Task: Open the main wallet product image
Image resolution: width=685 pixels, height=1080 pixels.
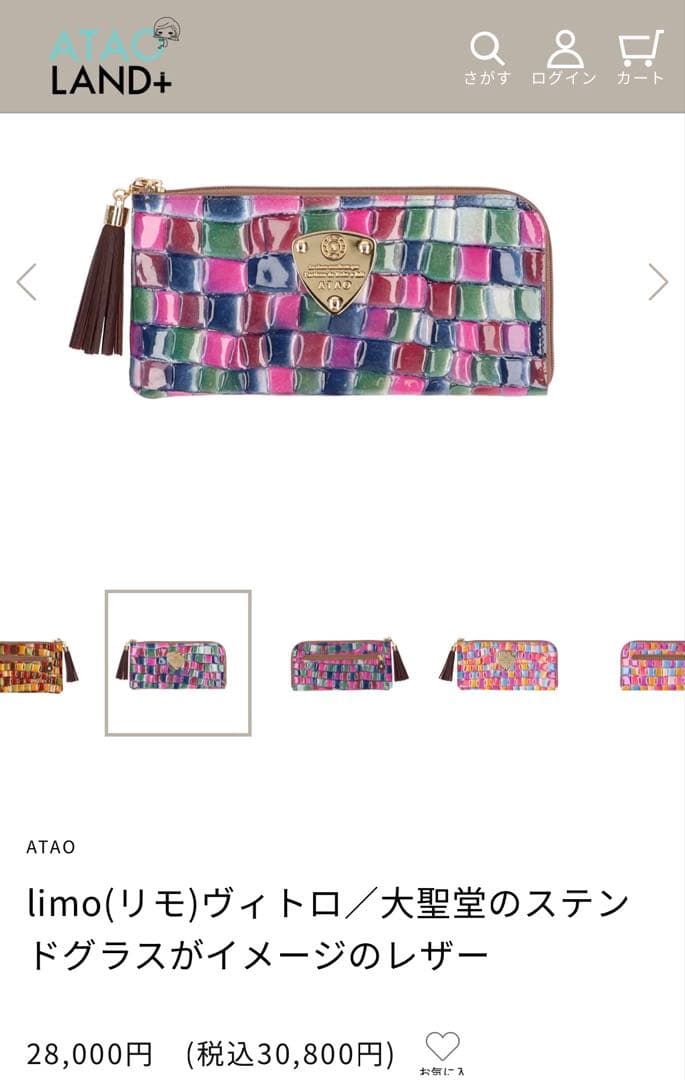Action: 340,290
